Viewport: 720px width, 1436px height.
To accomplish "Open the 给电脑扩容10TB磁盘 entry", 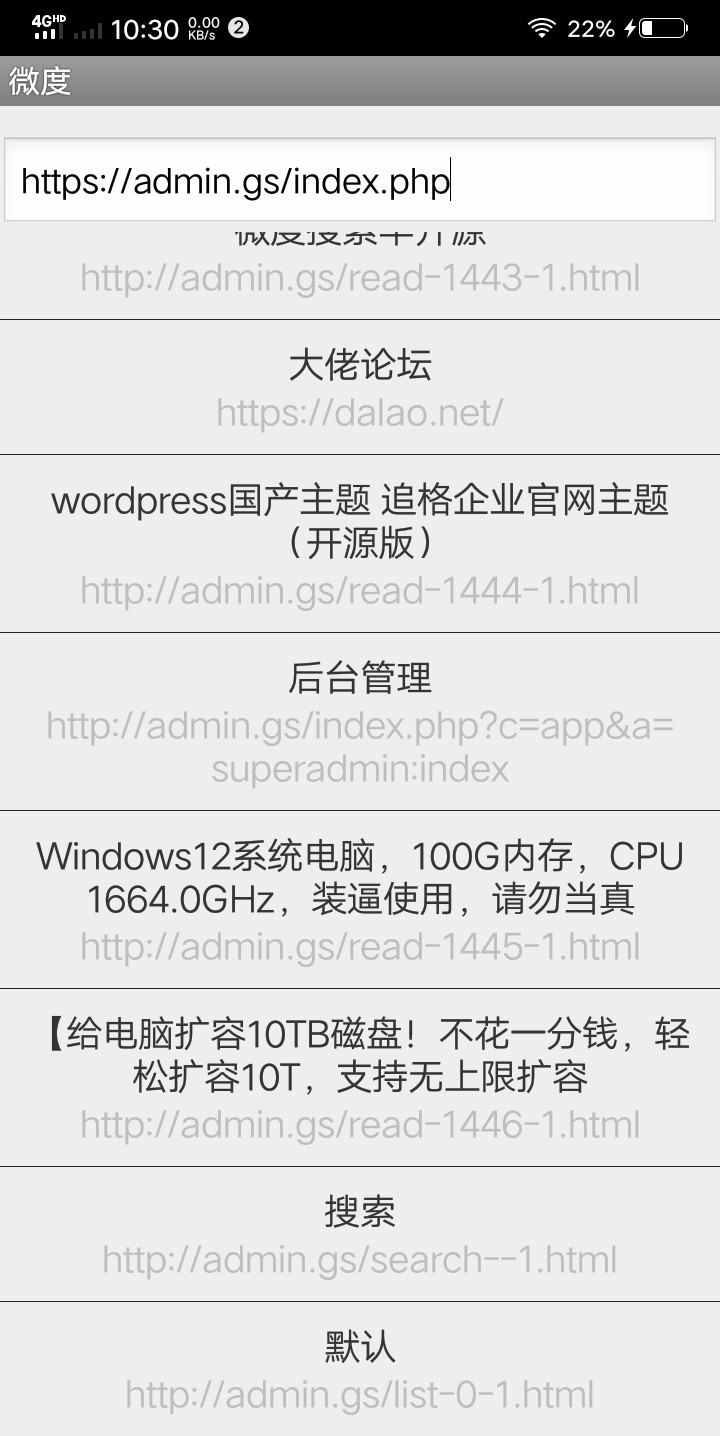I will (x=360, y=1078).
